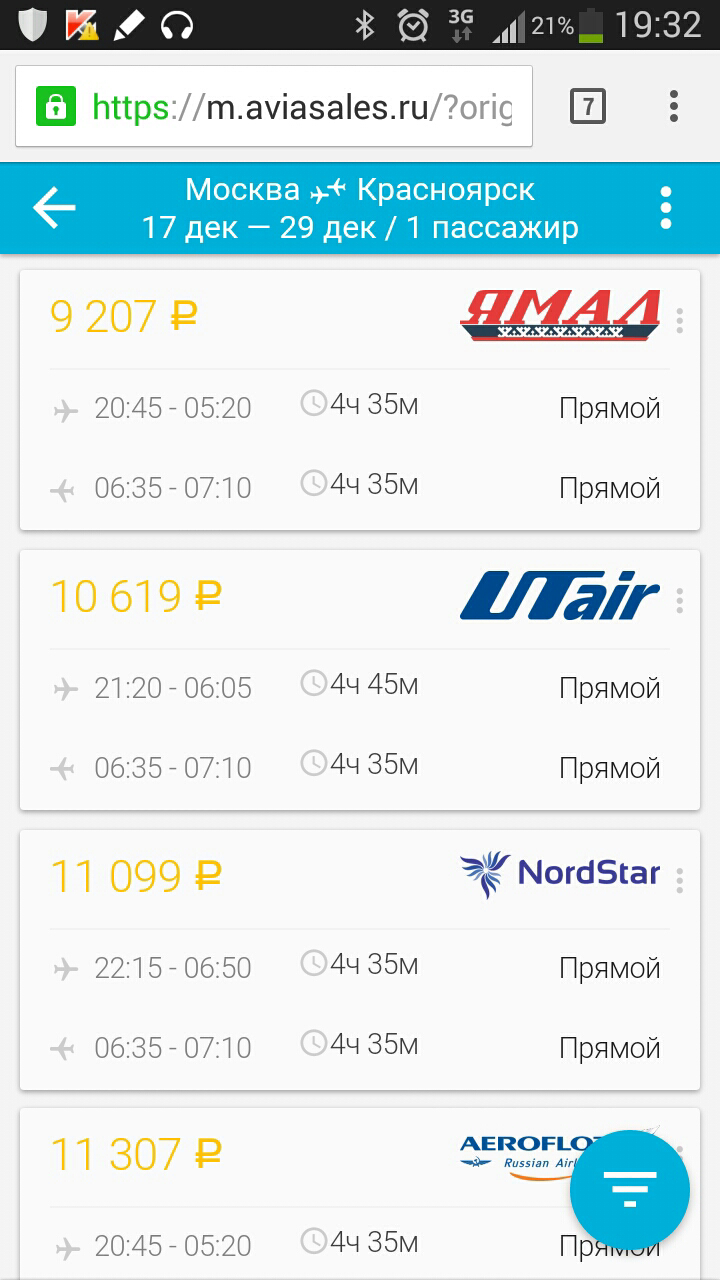720x1280 pixels.
Task: Tap the aviasales.ru address bar
Action: (x=274, y=106)
